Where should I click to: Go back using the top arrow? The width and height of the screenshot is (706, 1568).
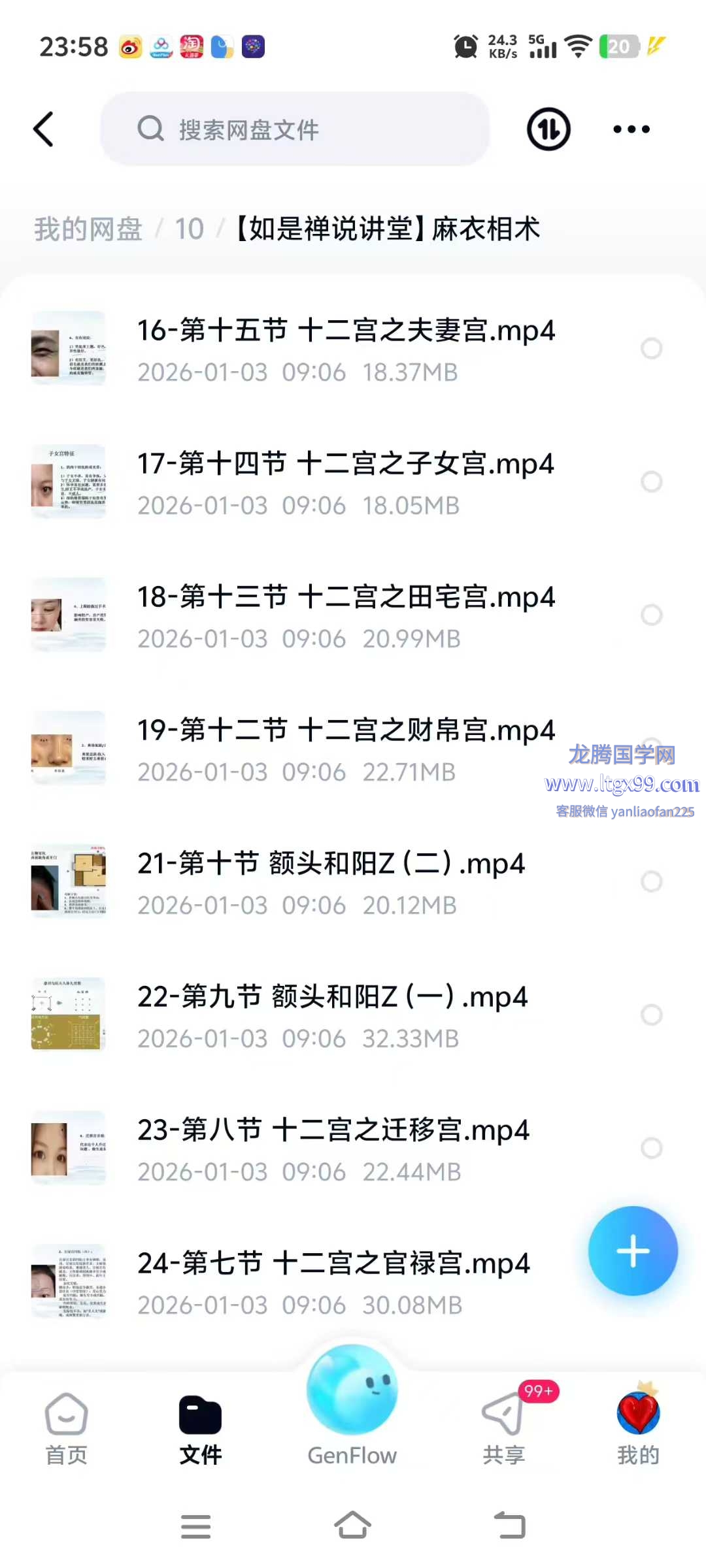point(44,129)
